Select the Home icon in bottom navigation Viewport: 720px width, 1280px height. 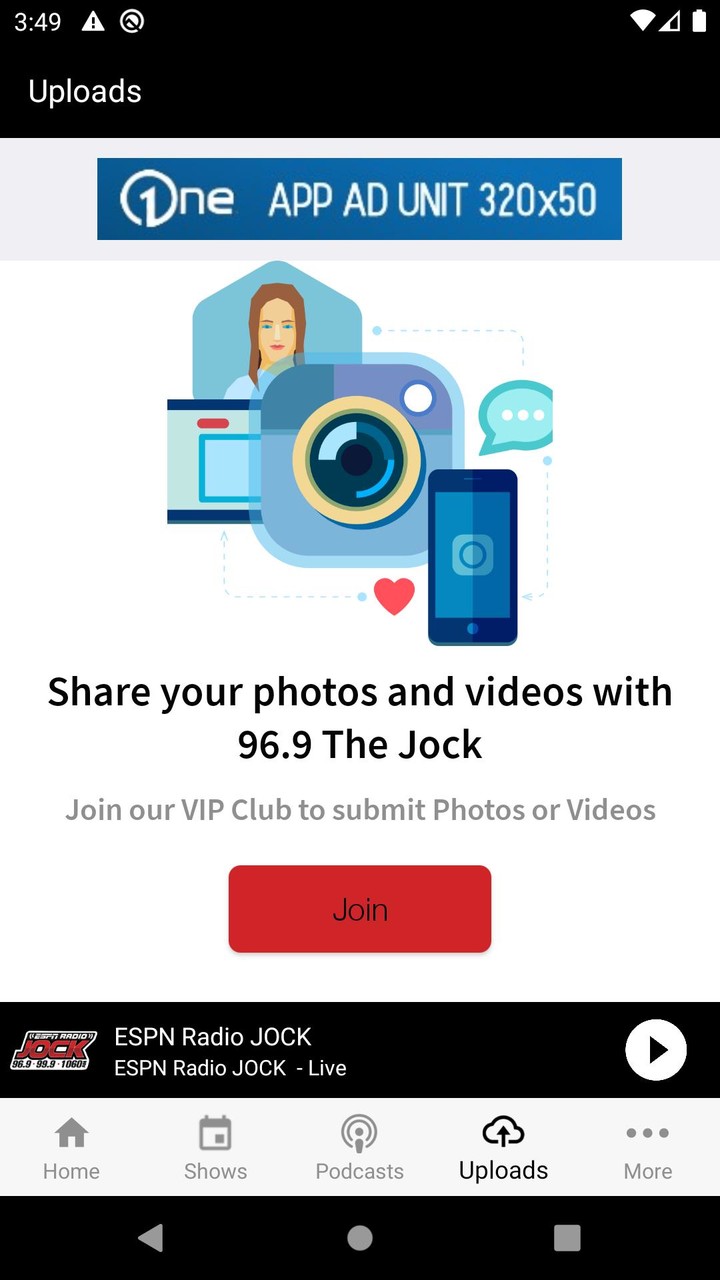pos(71,1134)
